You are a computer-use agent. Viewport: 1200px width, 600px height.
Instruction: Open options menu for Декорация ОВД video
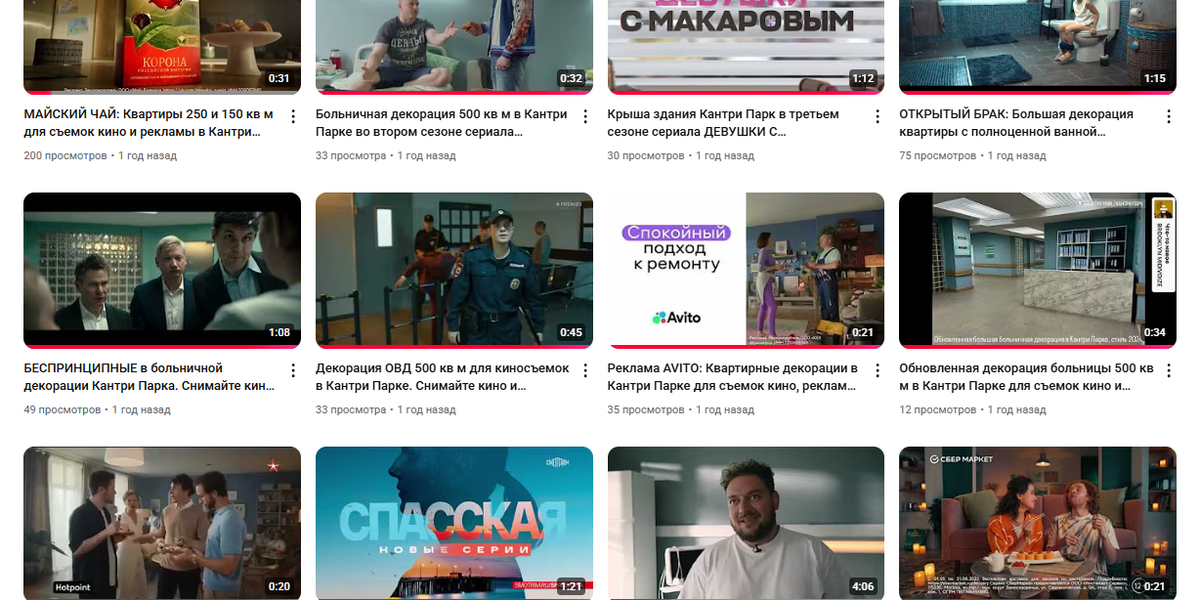[585, 371]
